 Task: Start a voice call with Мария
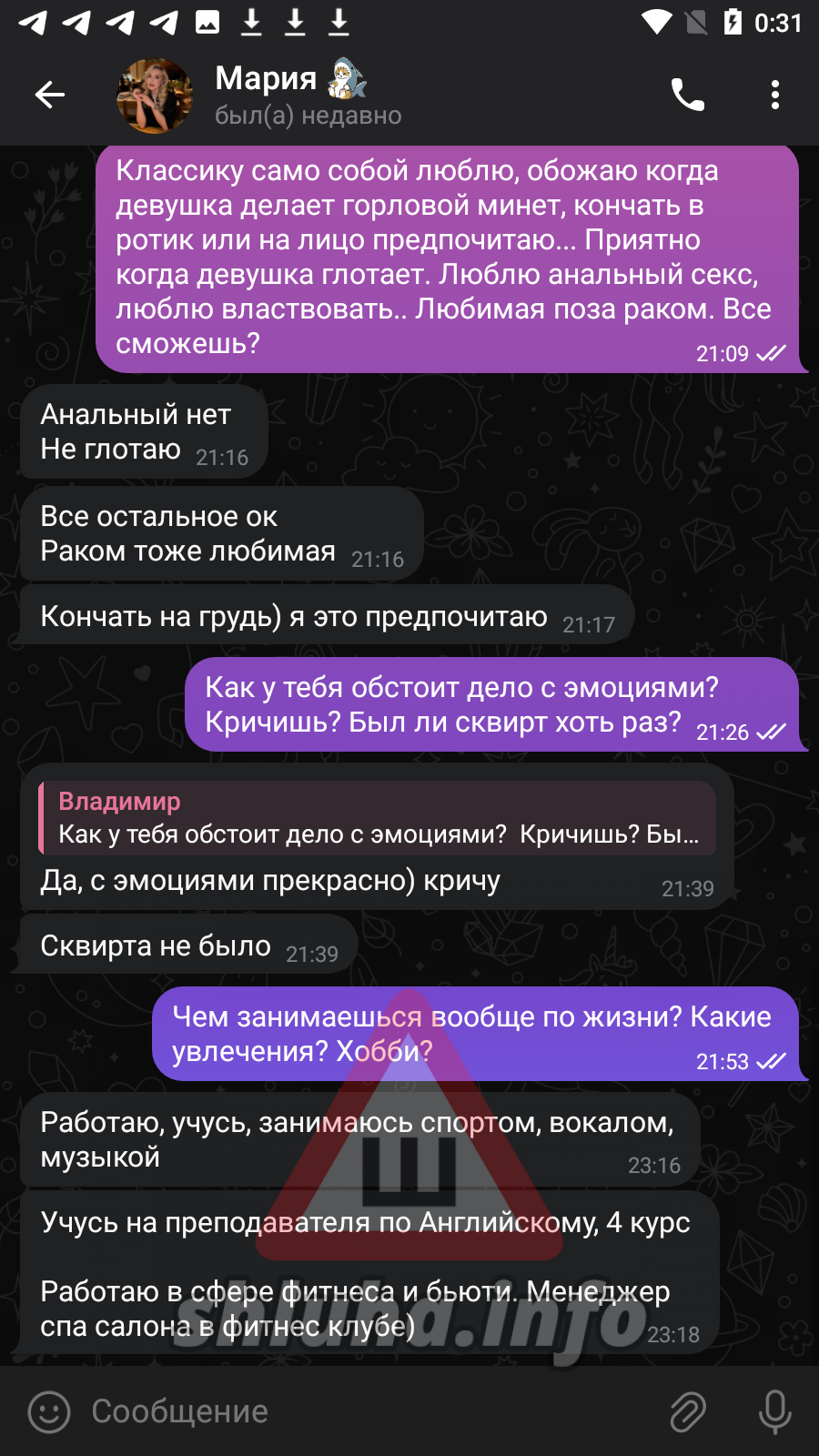pyautogui.click(x=687, y=95)
